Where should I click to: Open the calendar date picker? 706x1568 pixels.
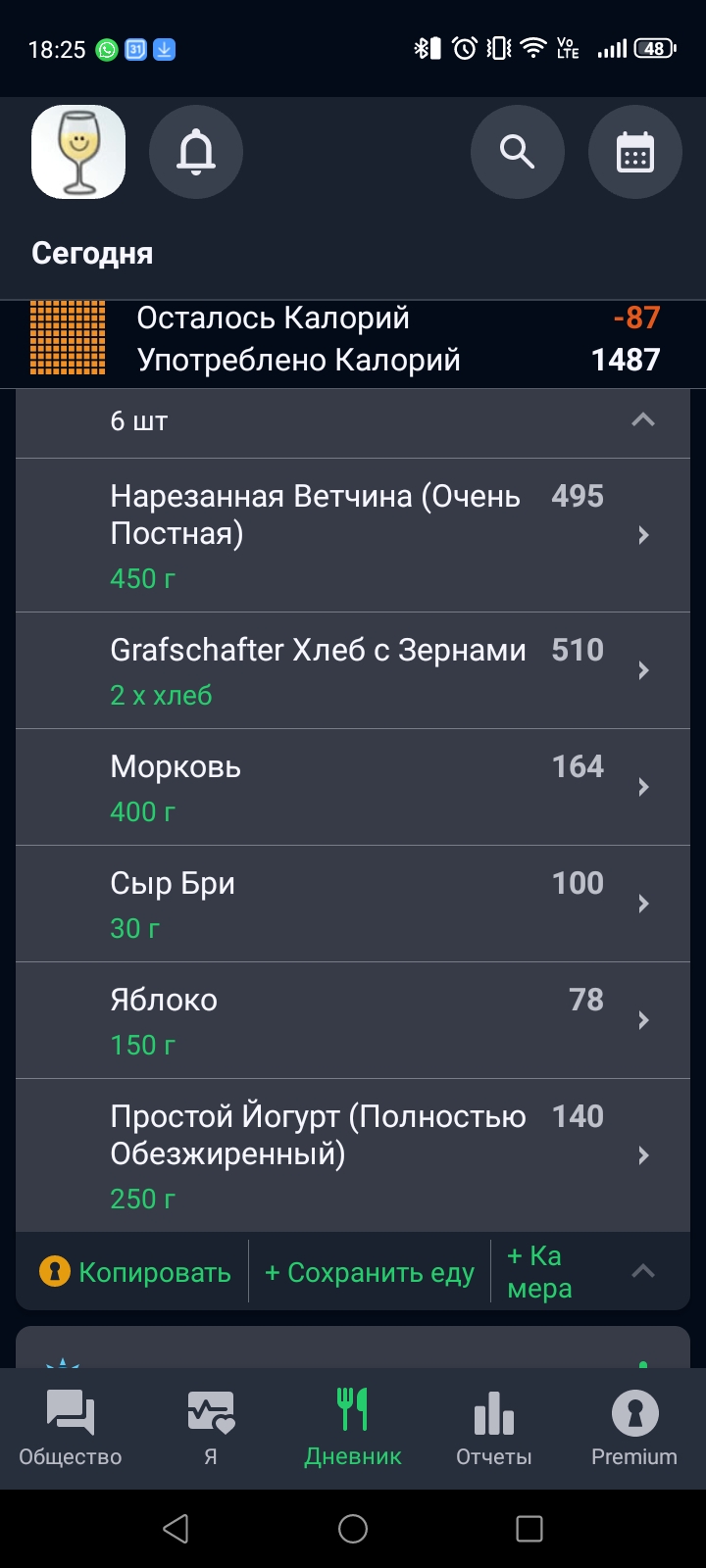pyautogui.click(x=634, y=152)
